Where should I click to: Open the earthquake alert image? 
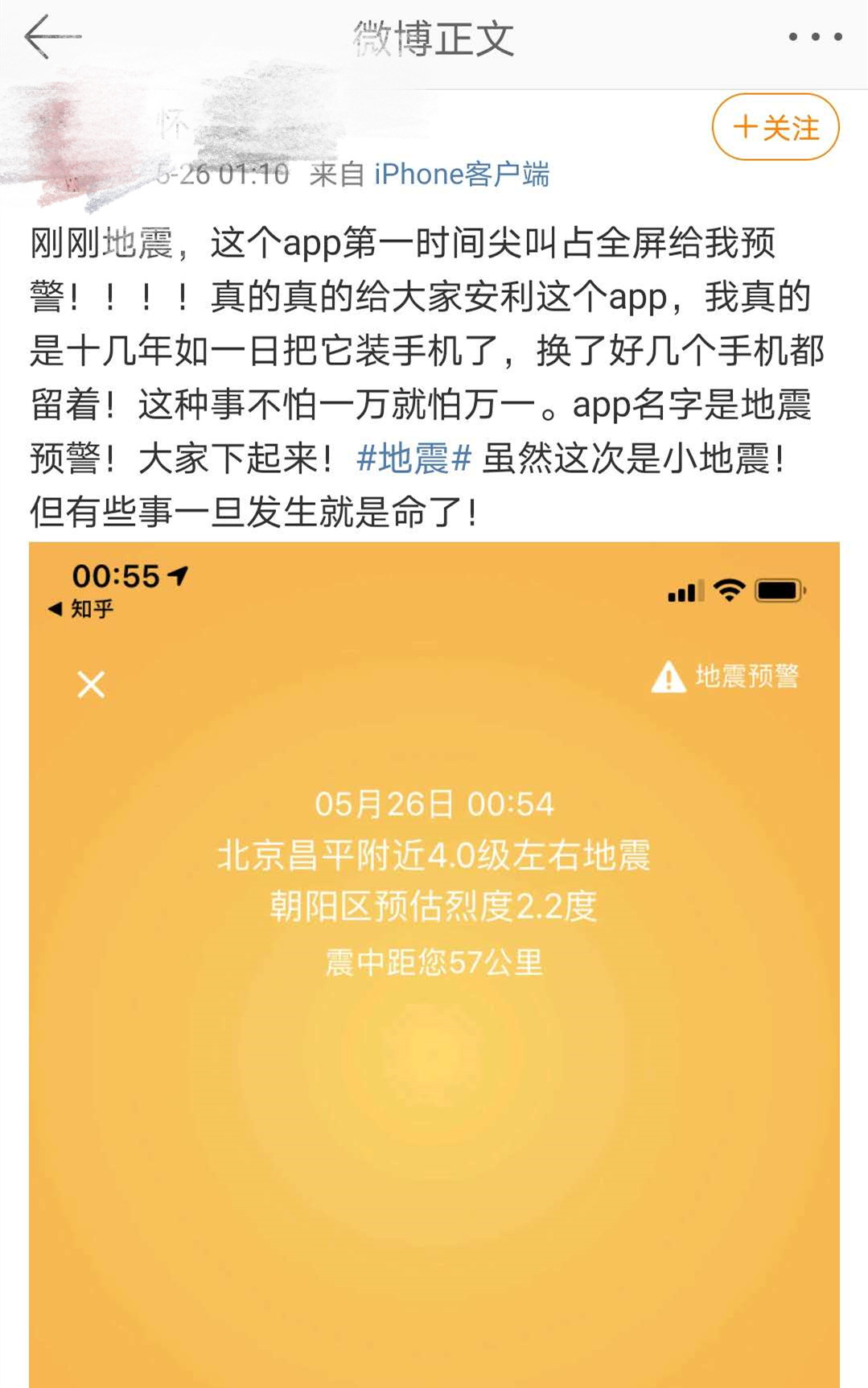tap(434, 966)
